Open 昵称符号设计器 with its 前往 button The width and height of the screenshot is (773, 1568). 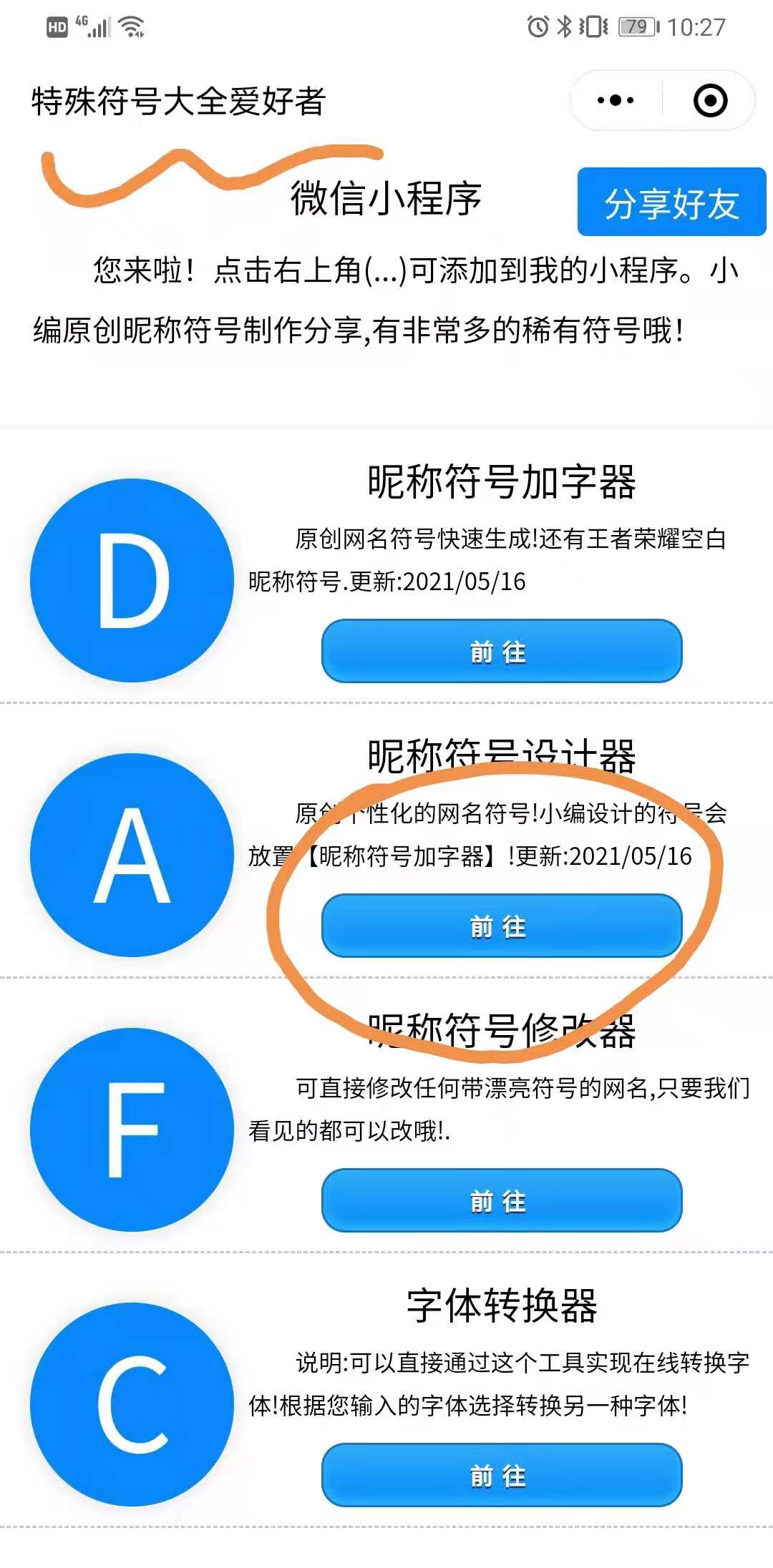tap(501, 926)
